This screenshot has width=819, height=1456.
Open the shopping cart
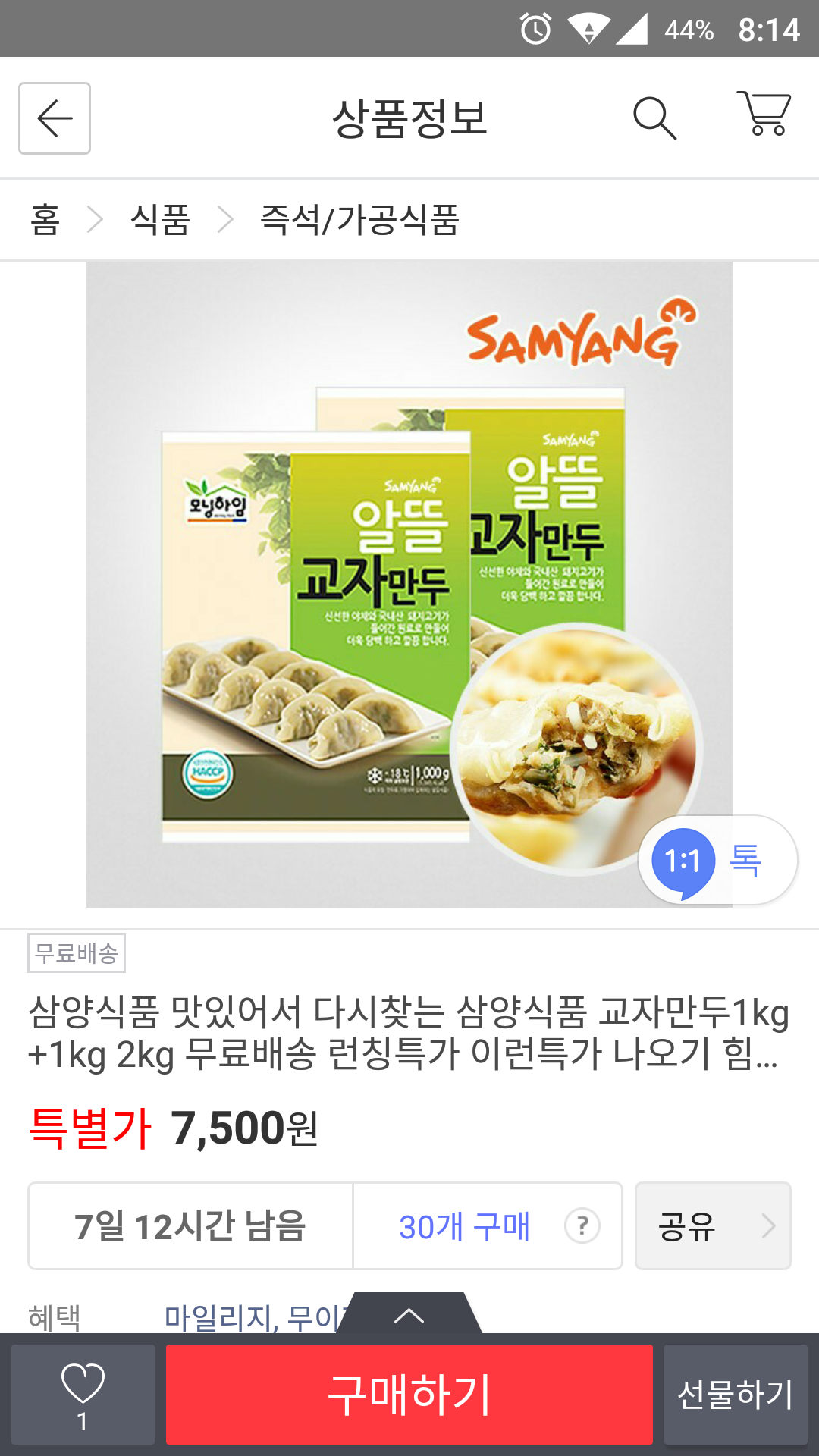click(x=764, y=115)
